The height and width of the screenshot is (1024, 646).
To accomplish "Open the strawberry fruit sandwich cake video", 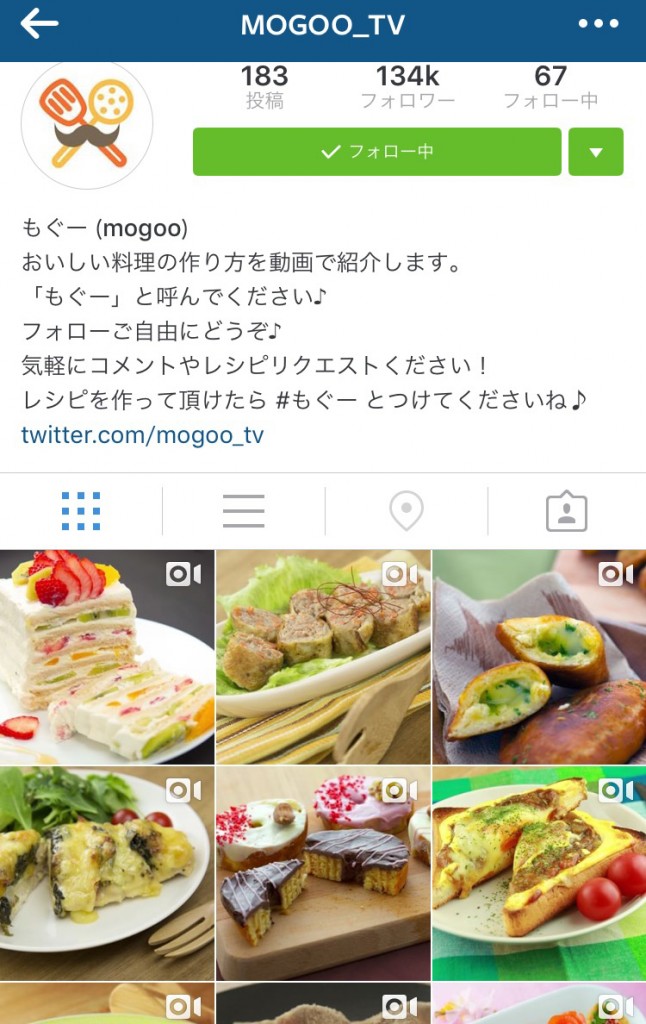I will pyautogui.click(x=106, y=655).
